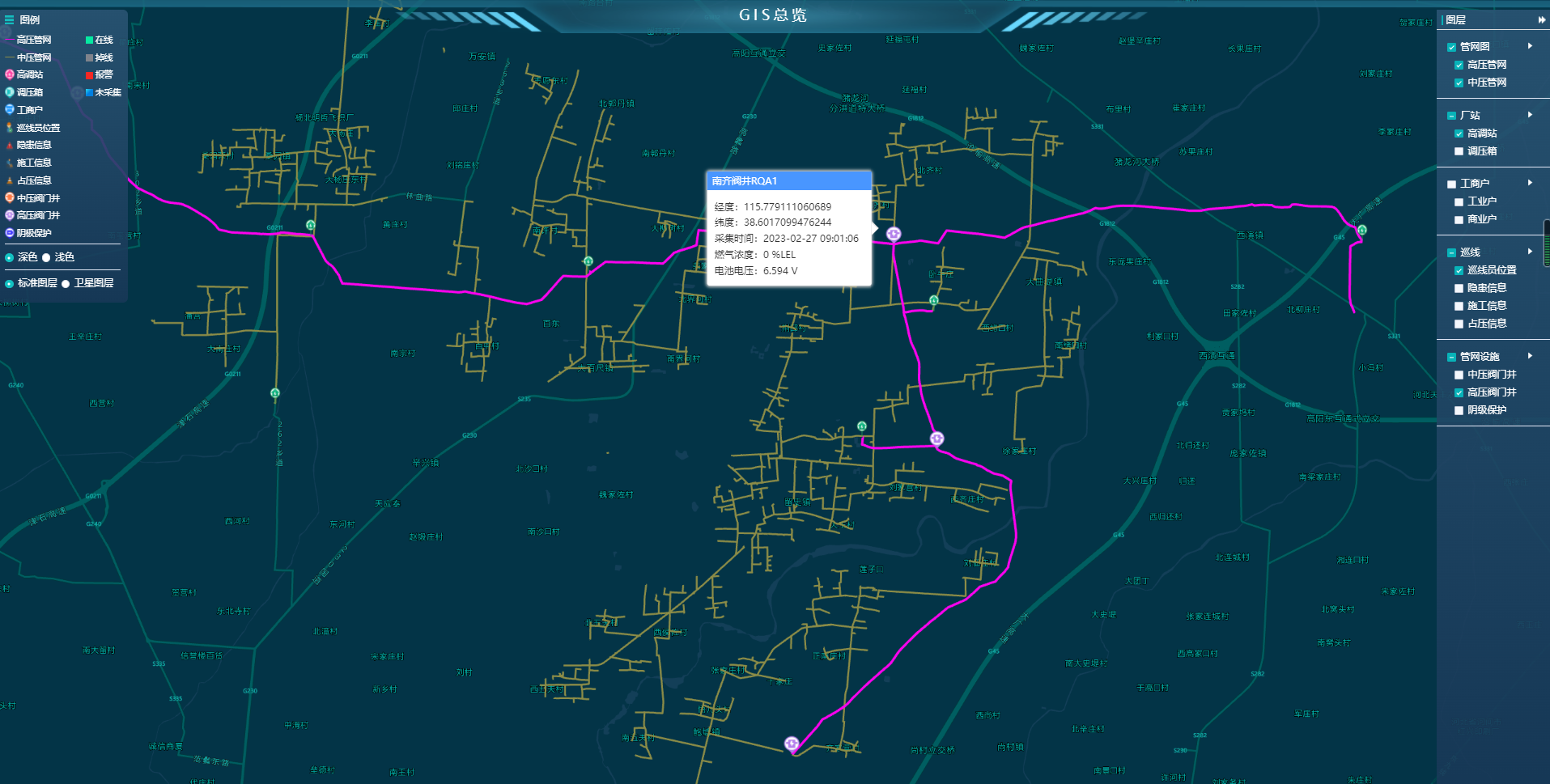Enable the 调压箱 layer checkbox
This screenshot has height=784, width=1550.
click(x=1459, y=151)
